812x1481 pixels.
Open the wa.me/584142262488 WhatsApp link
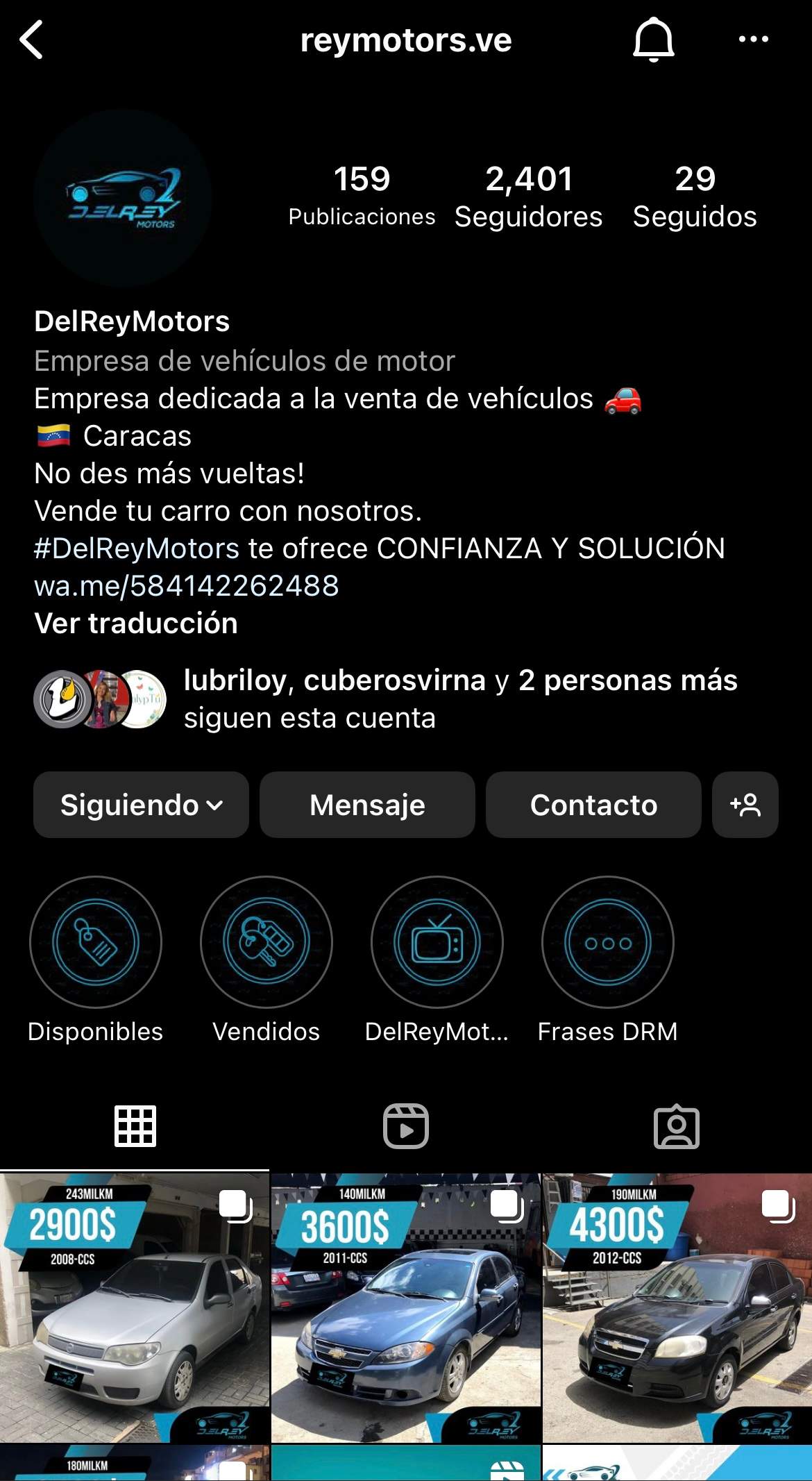point(187,586)
